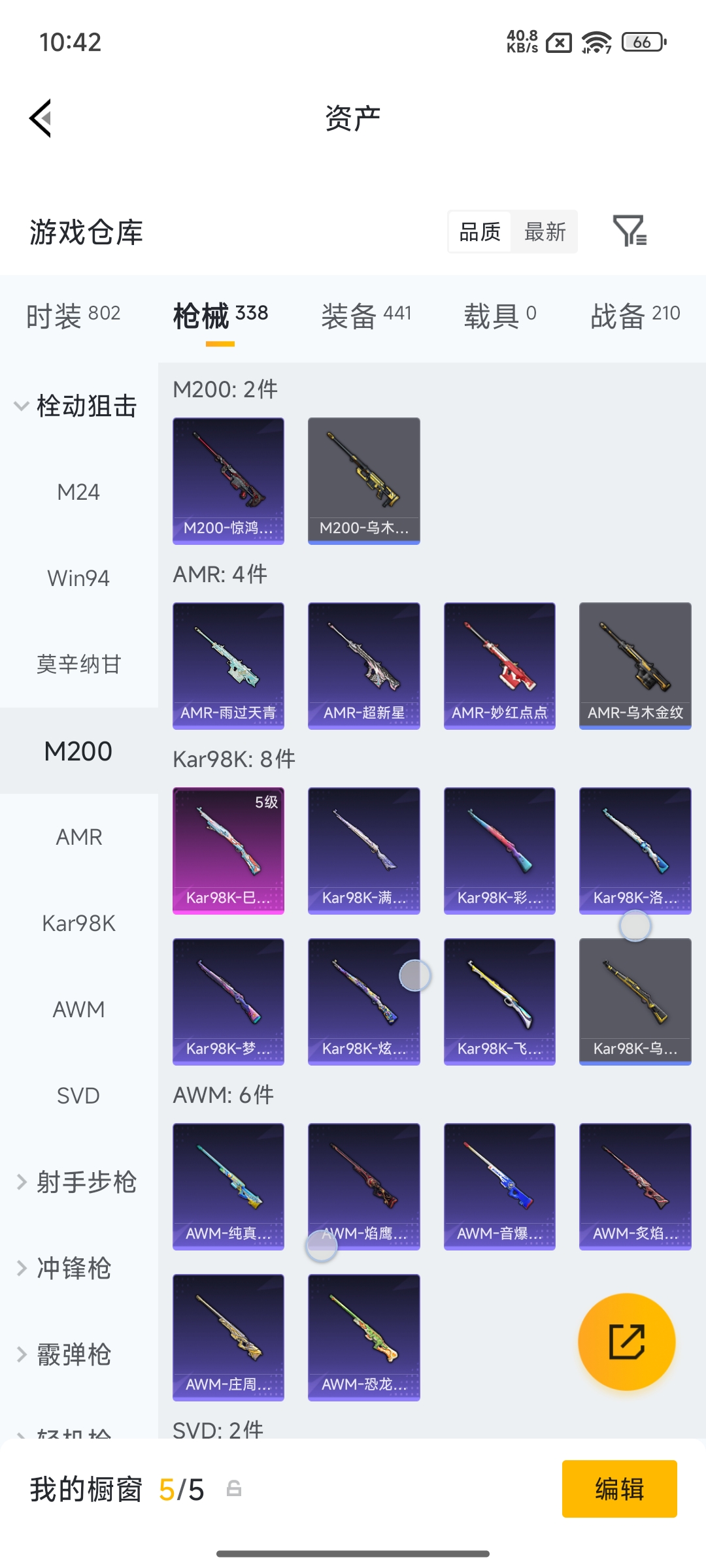View the level 5 Kar98K skin
This screenshot has width=706, height=1568.
coord(228,851)
